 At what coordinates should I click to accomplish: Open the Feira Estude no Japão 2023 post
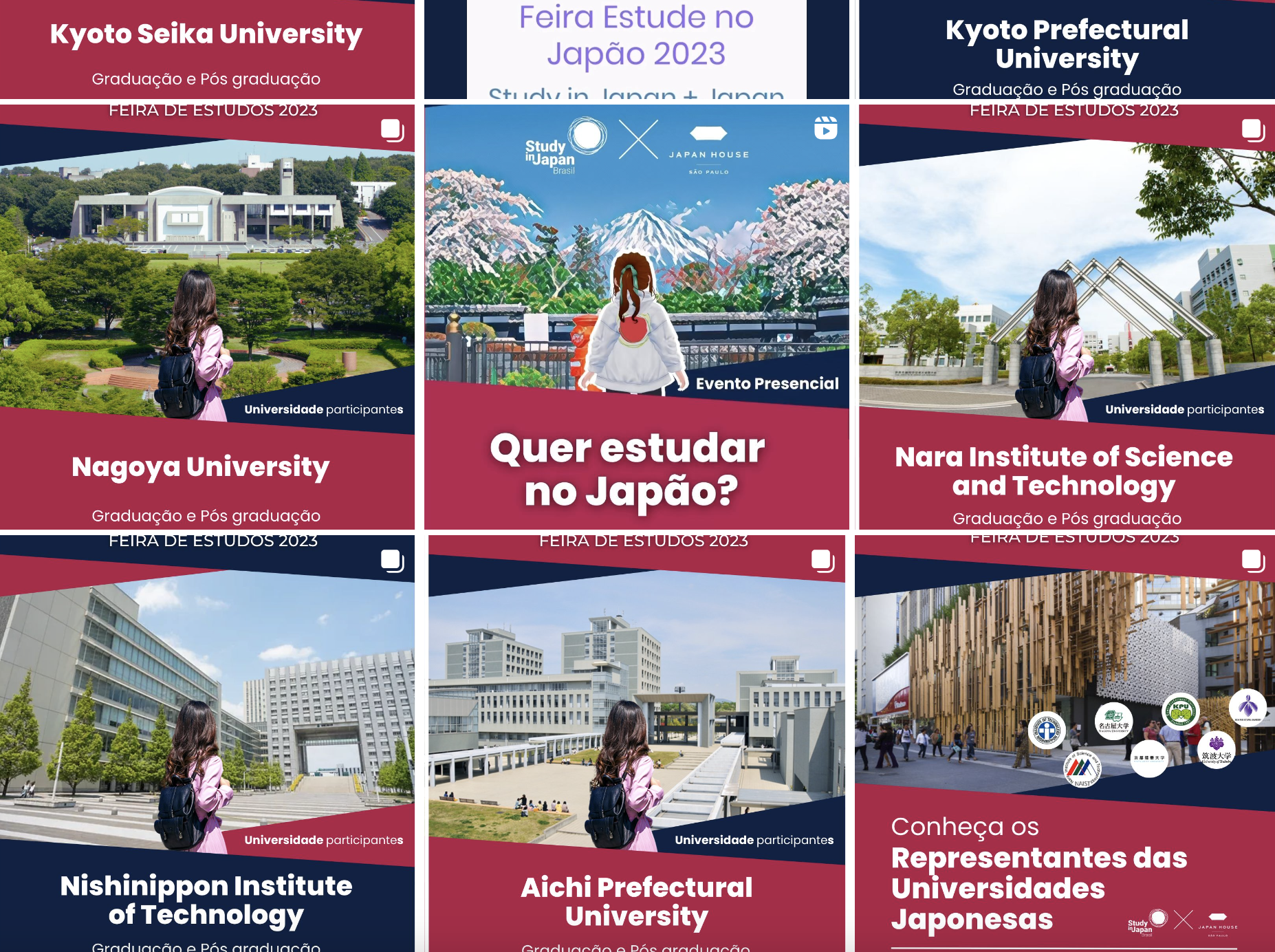coord(636,48)
